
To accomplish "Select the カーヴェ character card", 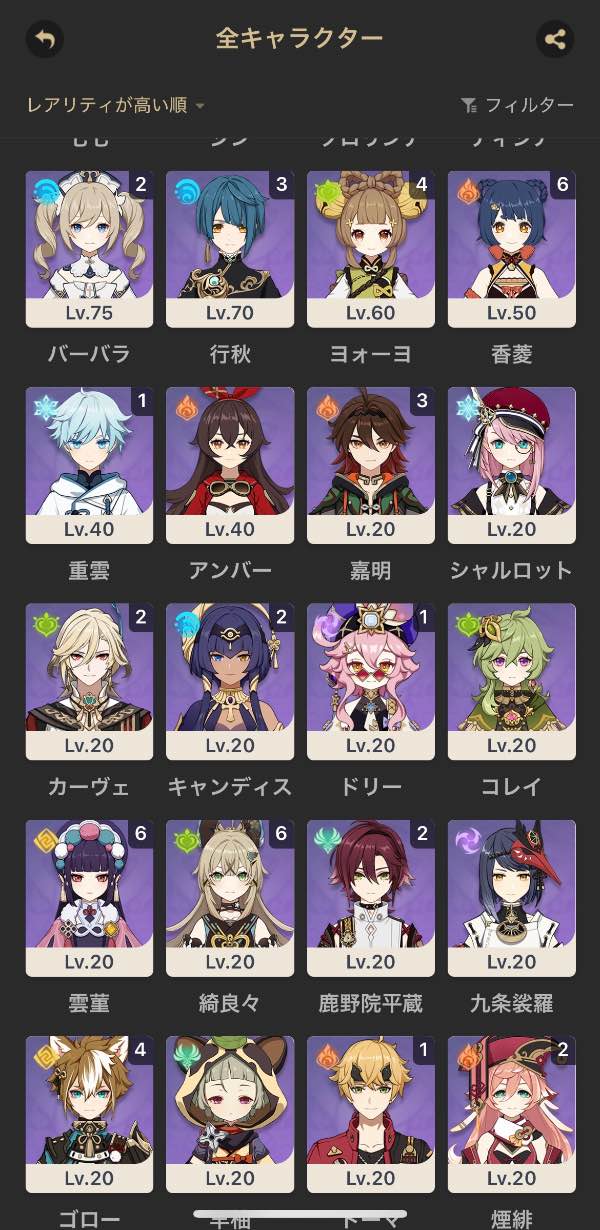I will [89, 681].
